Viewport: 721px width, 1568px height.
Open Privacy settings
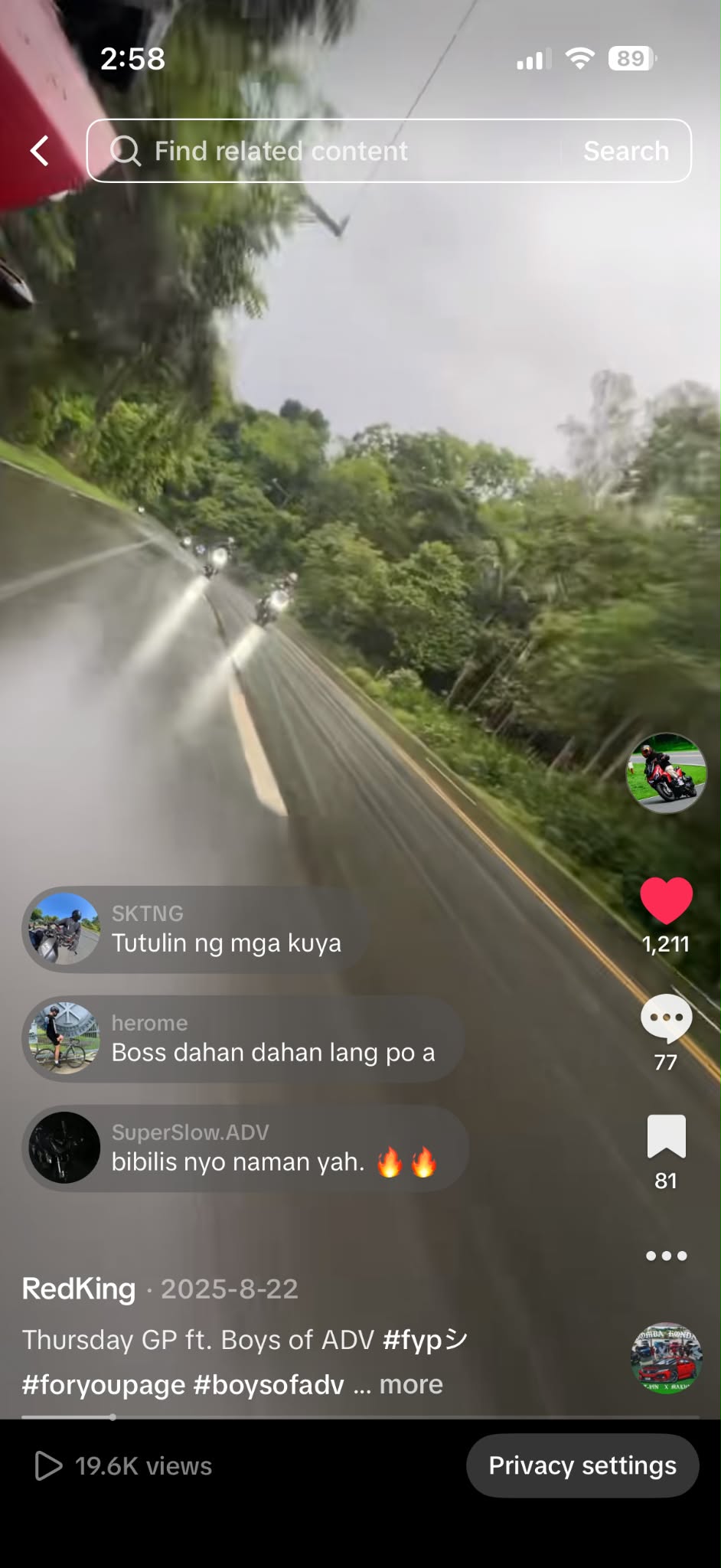coord(582,1465)
